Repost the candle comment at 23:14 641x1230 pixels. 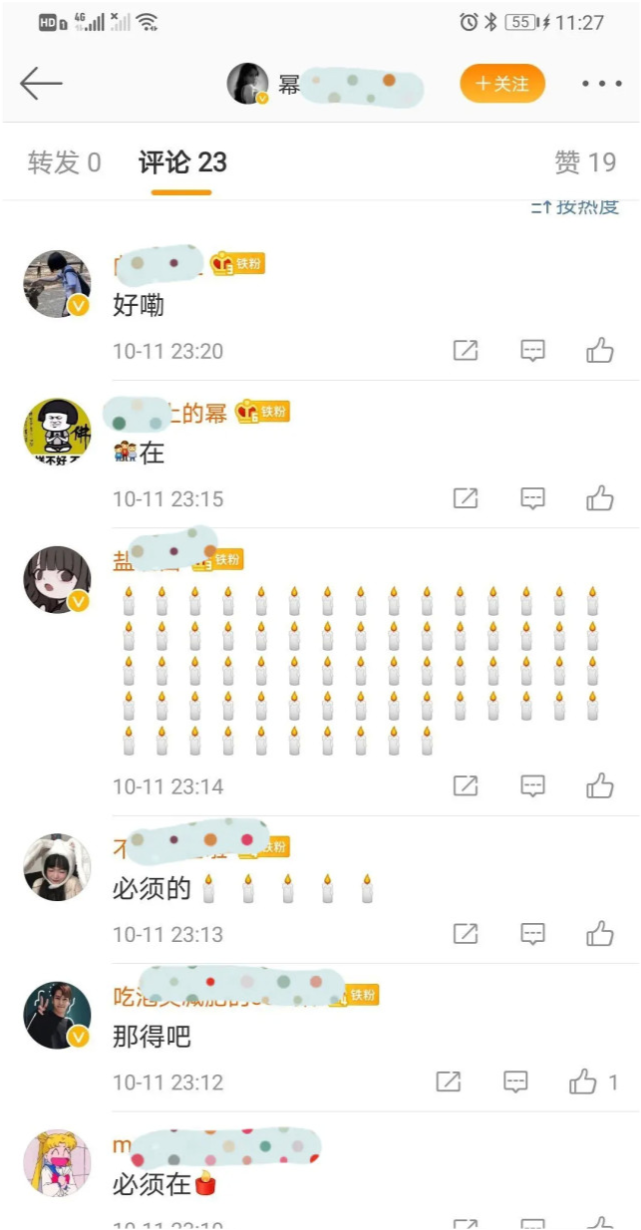[466, 786]
